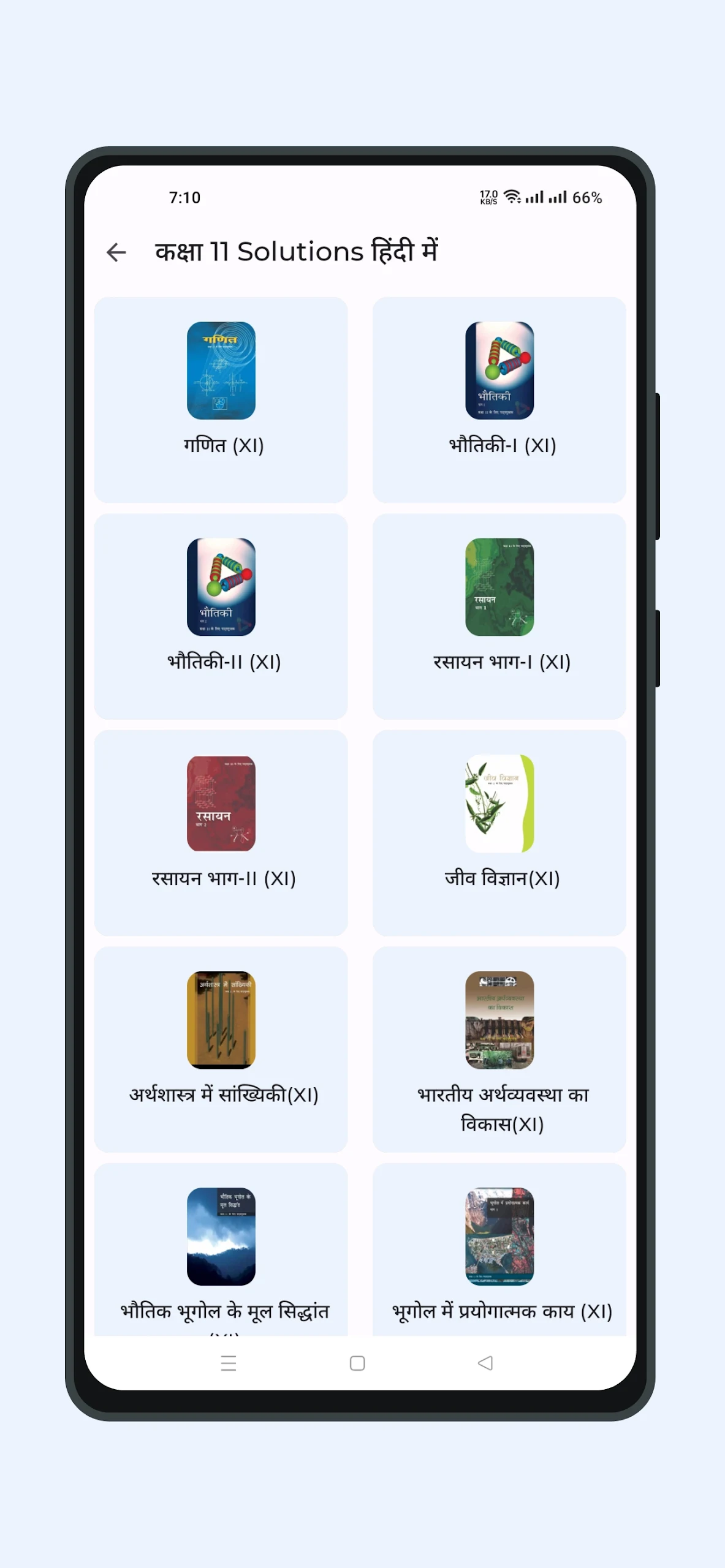
Task: Open रसायन भाग-I (XI) card
Action: (x=499, y=616)
